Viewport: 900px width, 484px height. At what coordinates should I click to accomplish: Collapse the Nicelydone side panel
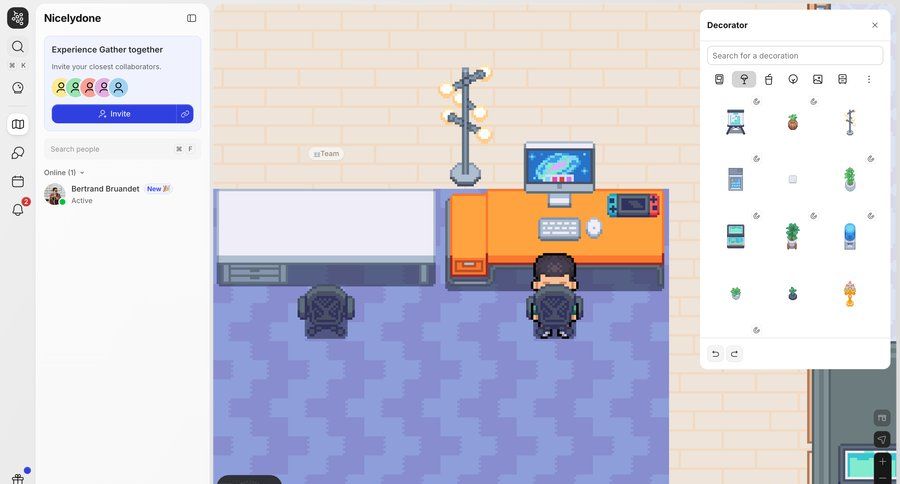point(192,18)
